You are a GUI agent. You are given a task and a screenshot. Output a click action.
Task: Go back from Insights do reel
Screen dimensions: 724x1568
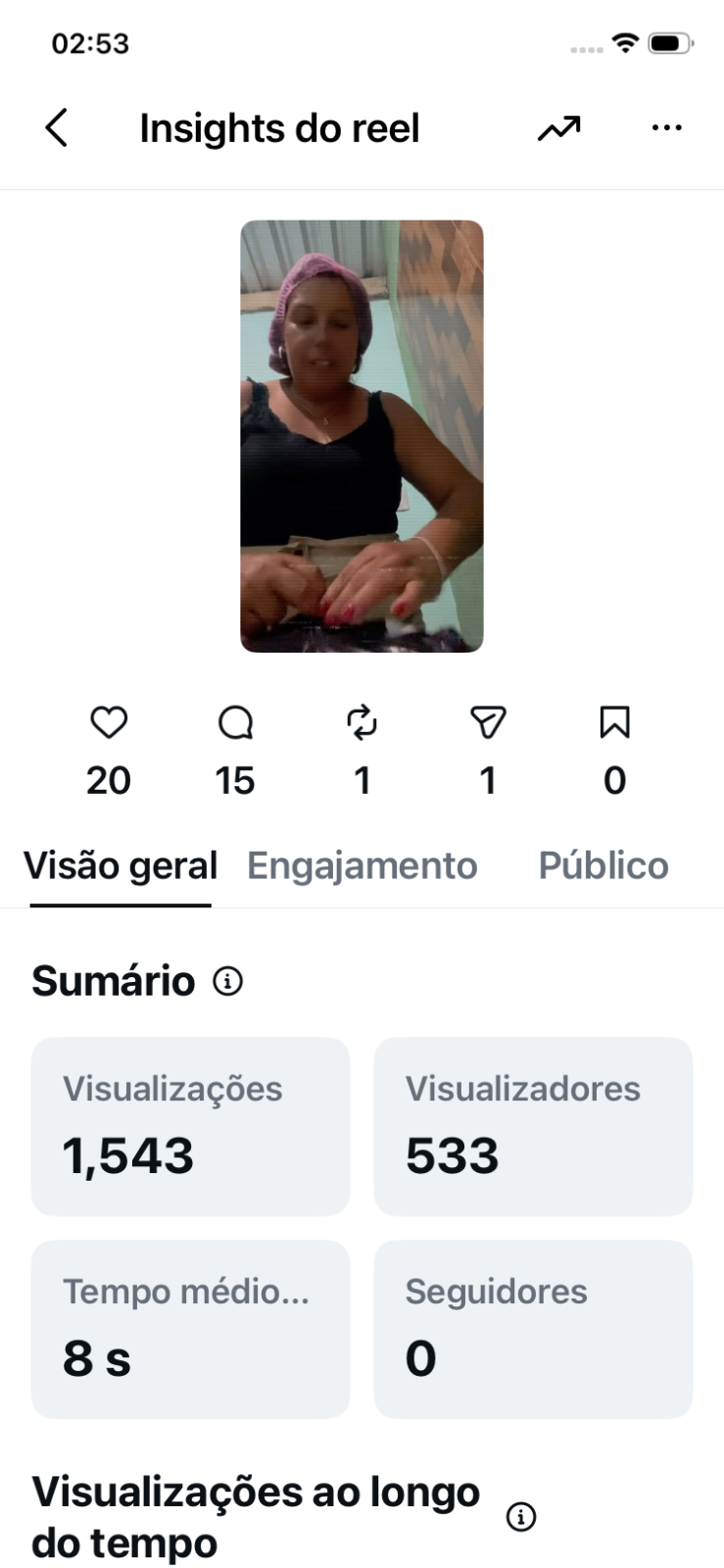tap(57, 127)
